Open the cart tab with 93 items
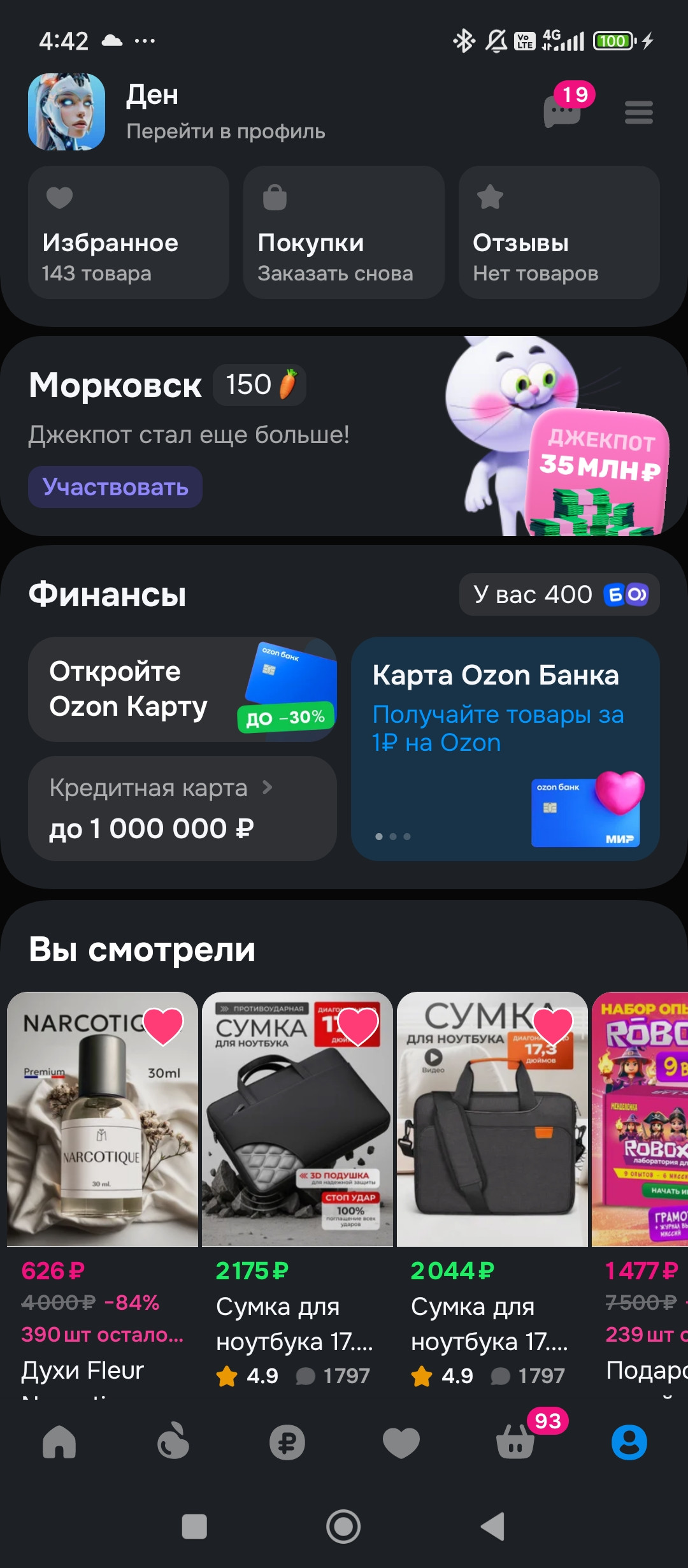 click(516, 1442)
